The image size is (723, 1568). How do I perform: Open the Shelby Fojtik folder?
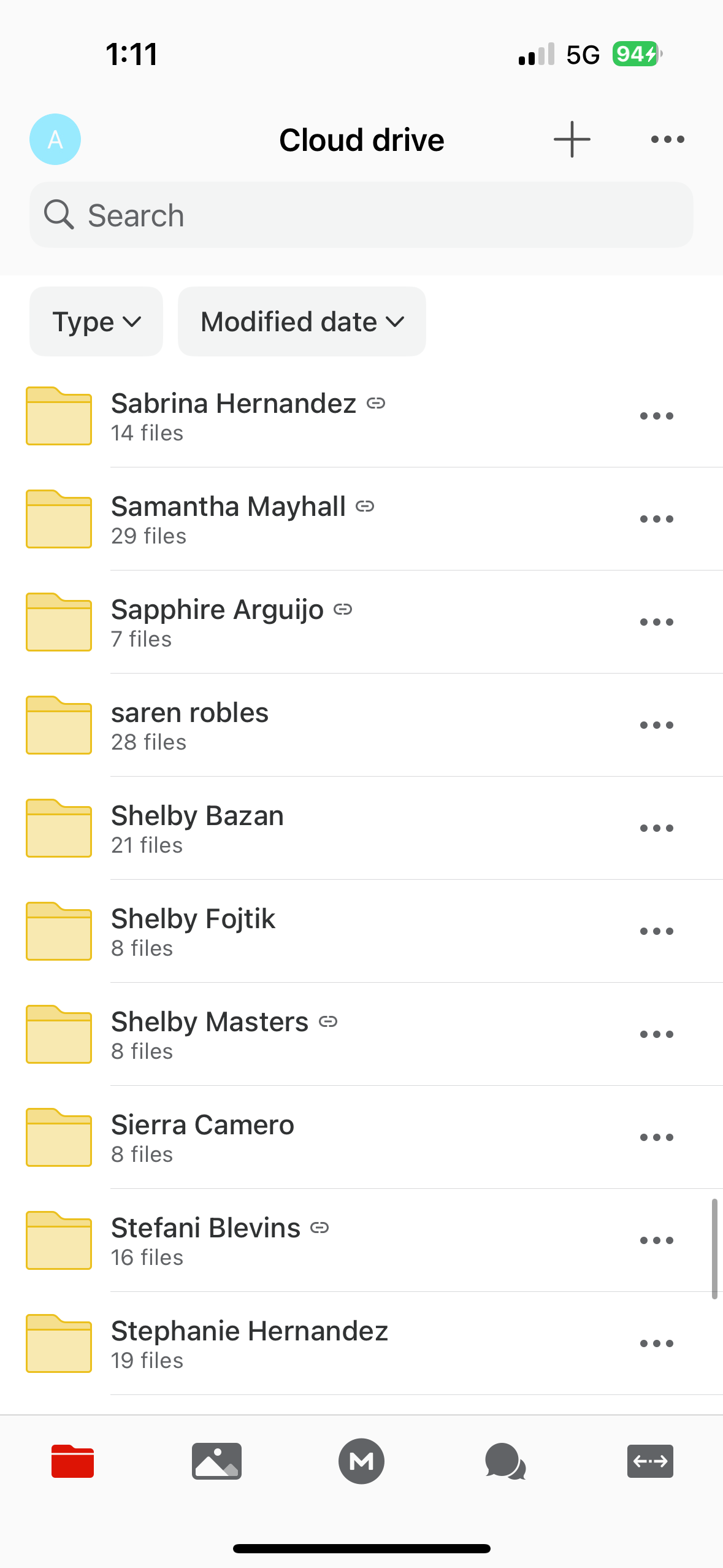(x=361, y=931)
